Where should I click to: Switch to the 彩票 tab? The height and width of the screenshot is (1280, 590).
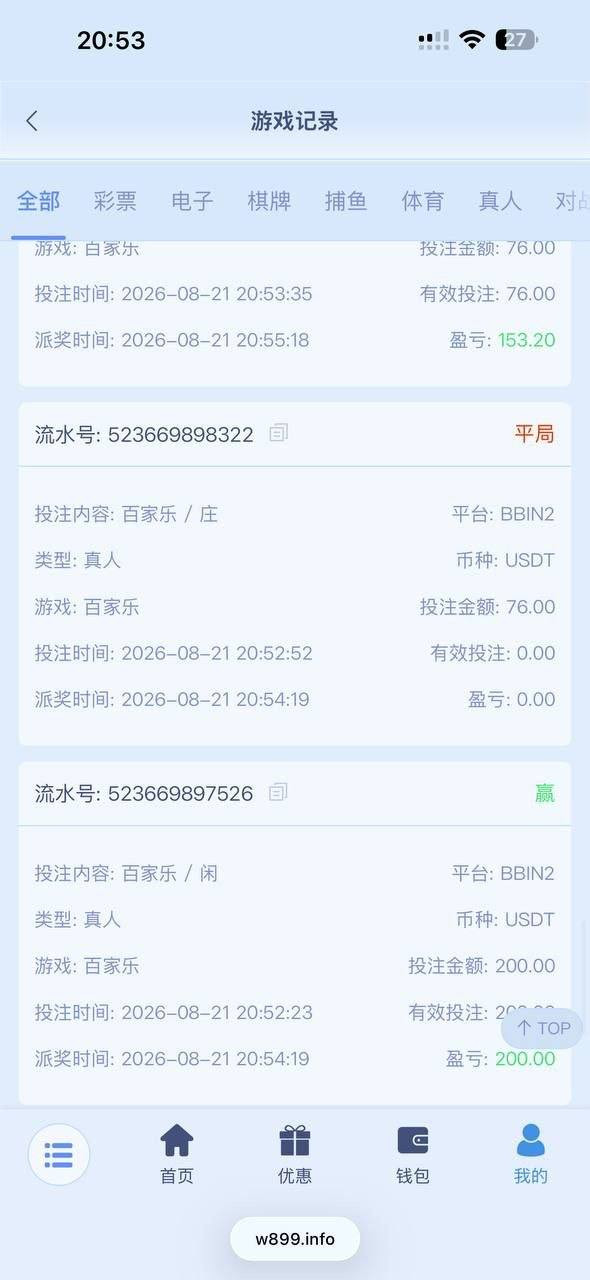[x=115, y=201]
